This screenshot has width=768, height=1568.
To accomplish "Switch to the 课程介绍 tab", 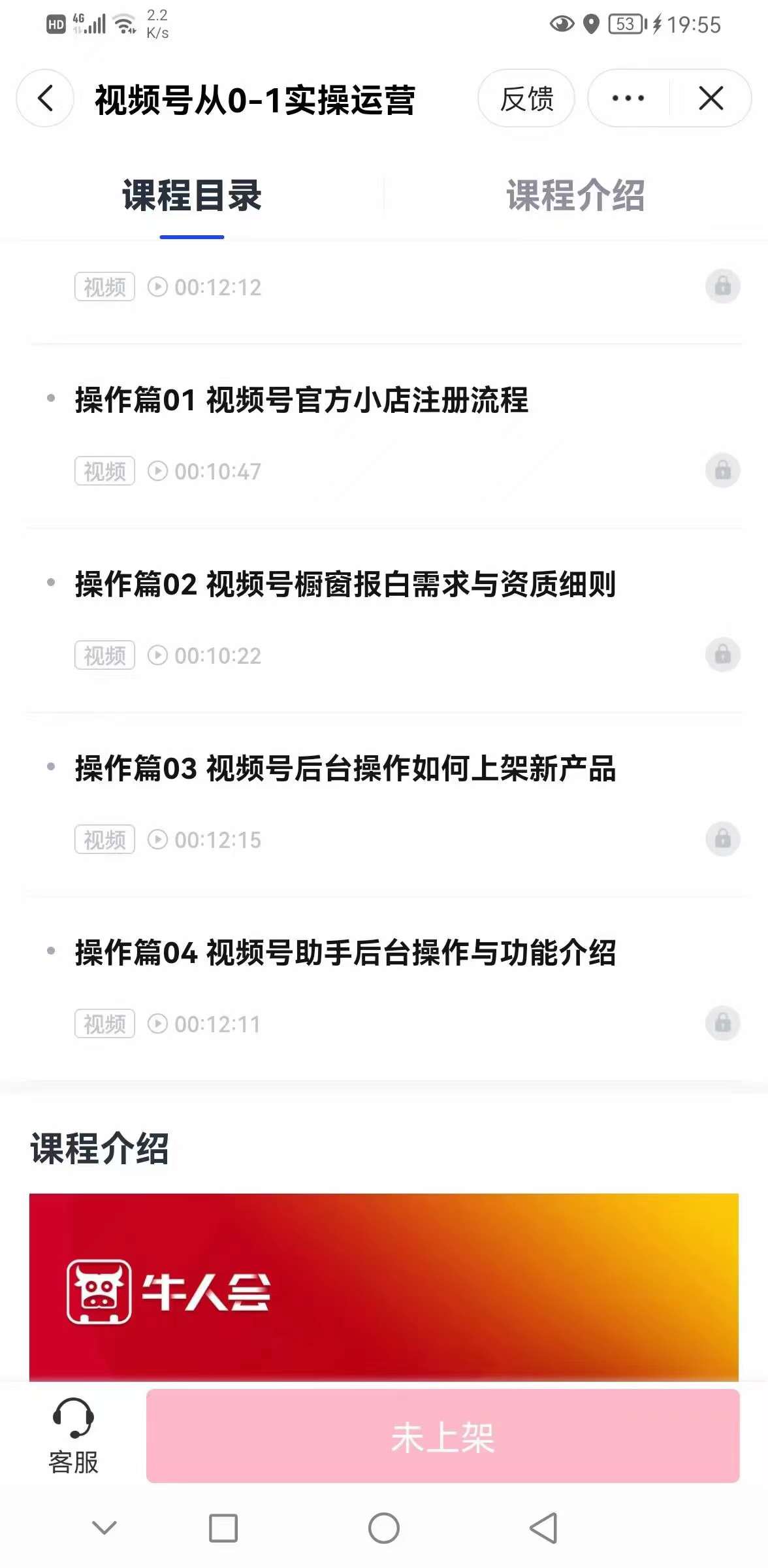I will pyautogui.click(x=575, y=195).
